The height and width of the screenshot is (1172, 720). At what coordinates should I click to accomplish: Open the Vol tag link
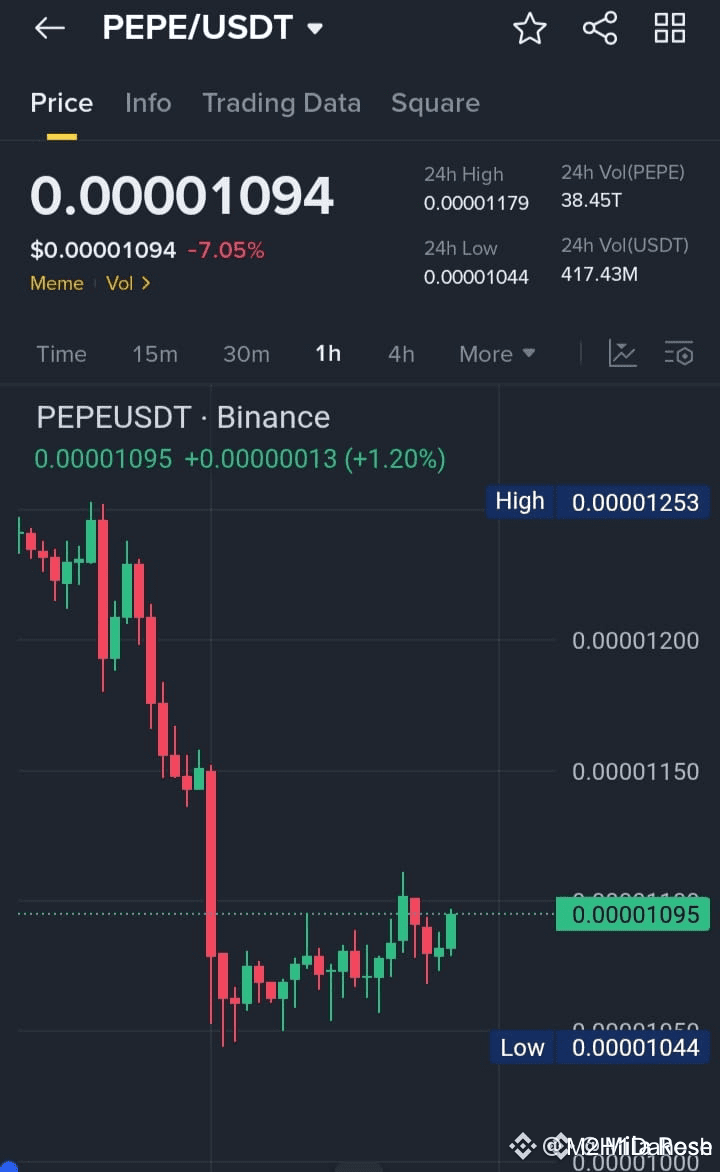click(x=128, y=283)
